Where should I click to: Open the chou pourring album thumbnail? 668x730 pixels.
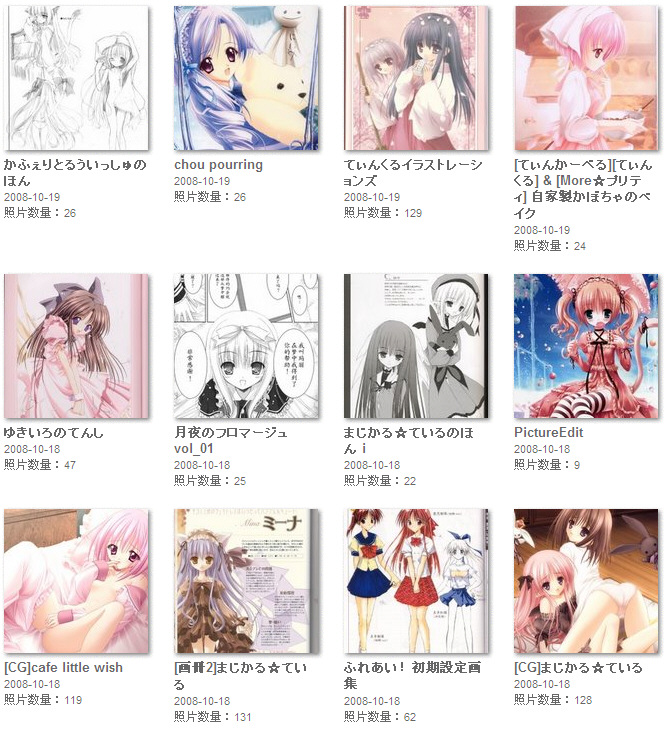point(246,78)
